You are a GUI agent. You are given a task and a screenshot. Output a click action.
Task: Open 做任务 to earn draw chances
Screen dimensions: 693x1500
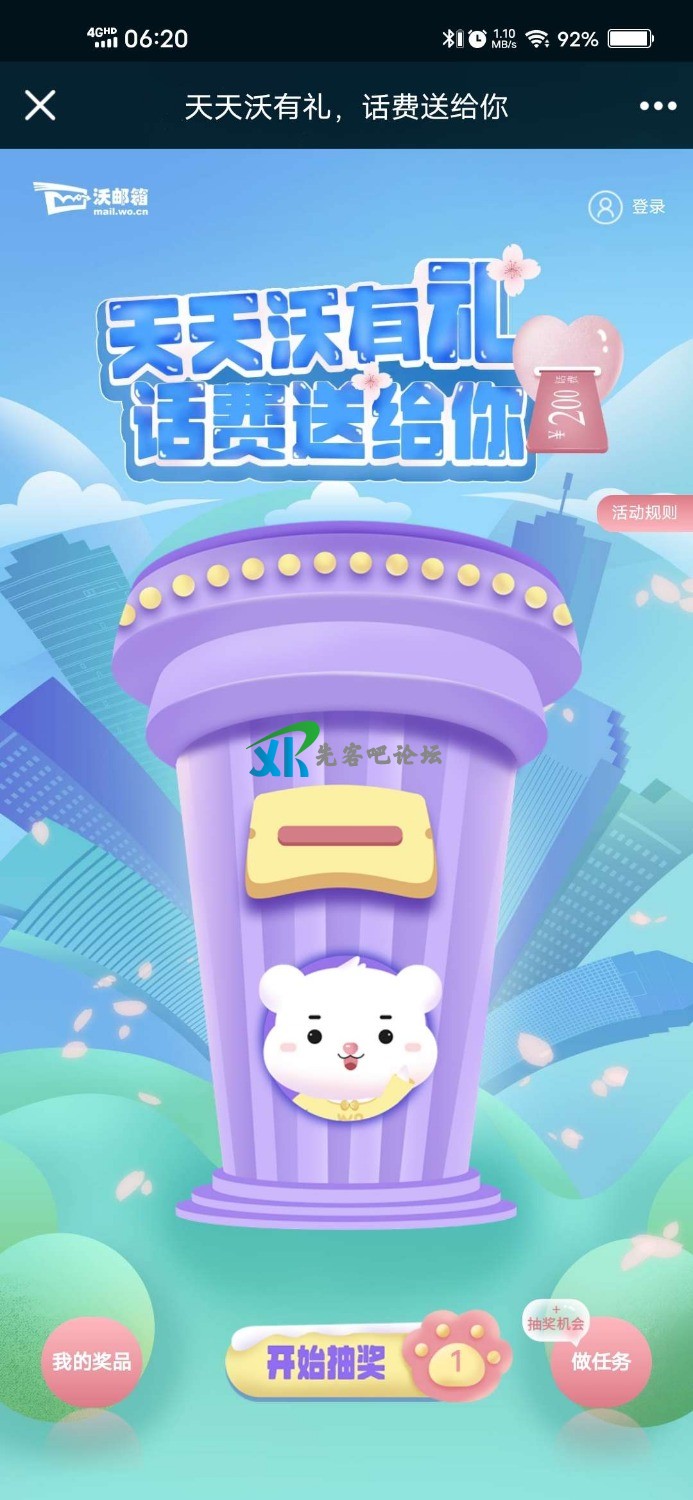(601, 1361)
